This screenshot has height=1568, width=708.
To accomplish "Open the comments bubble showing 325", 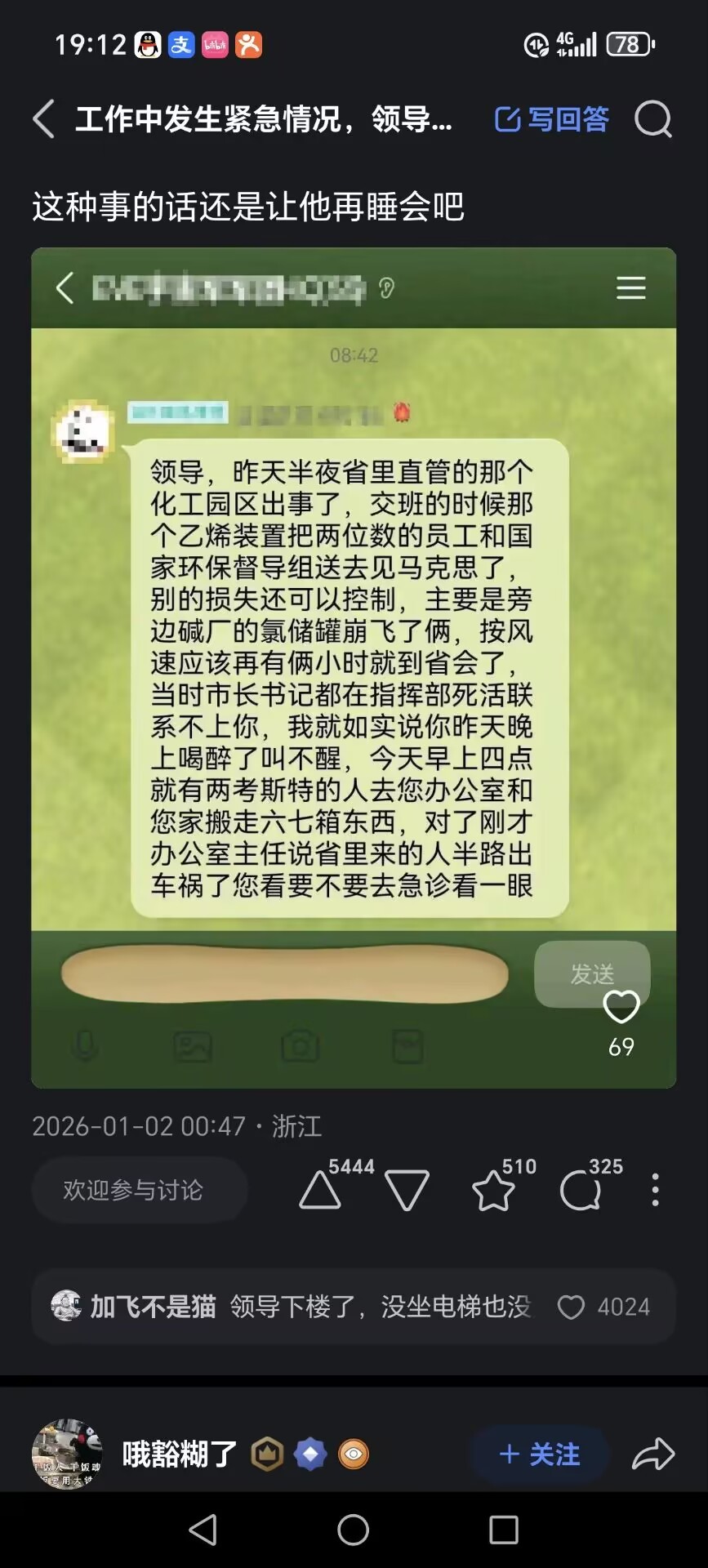I will click(581, 1190).
